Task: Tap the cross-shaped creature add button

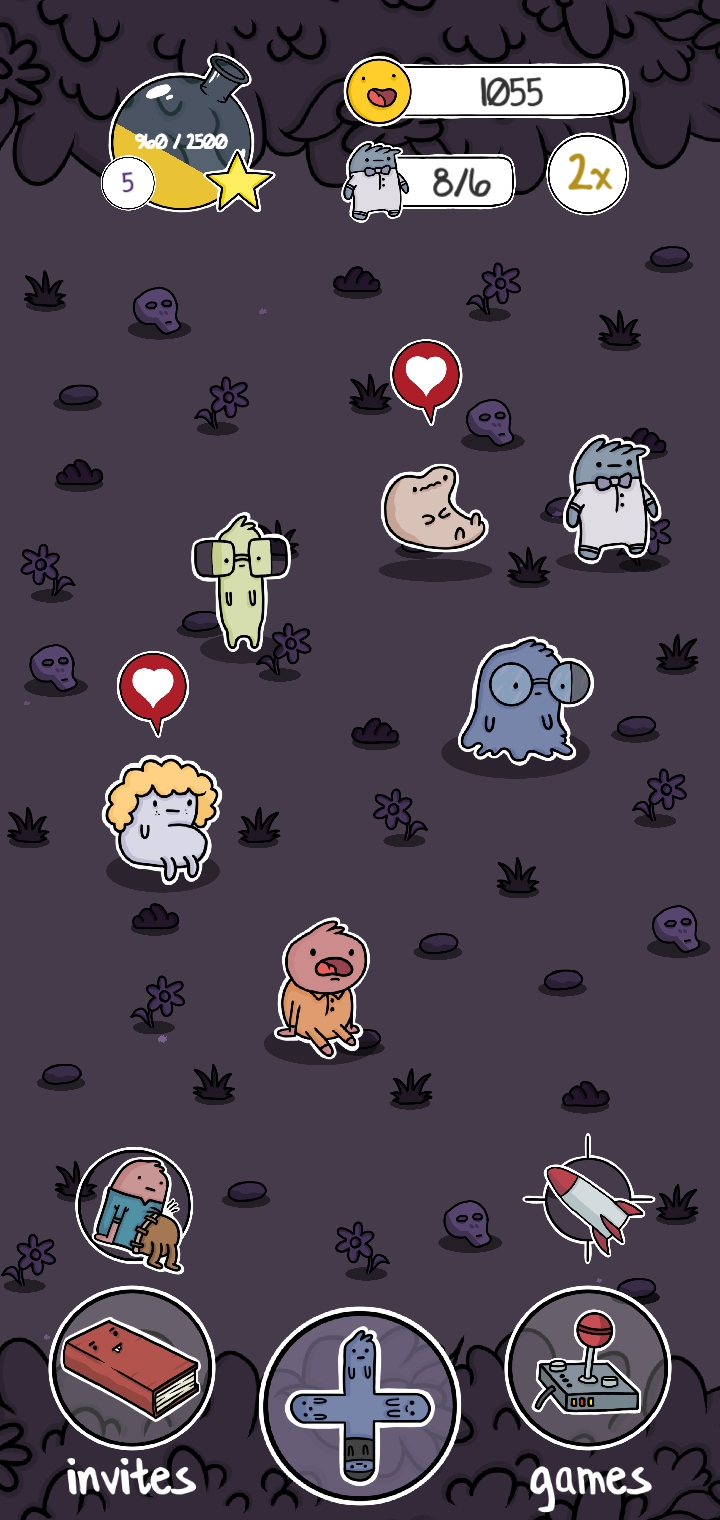Action: (360, 1405)
